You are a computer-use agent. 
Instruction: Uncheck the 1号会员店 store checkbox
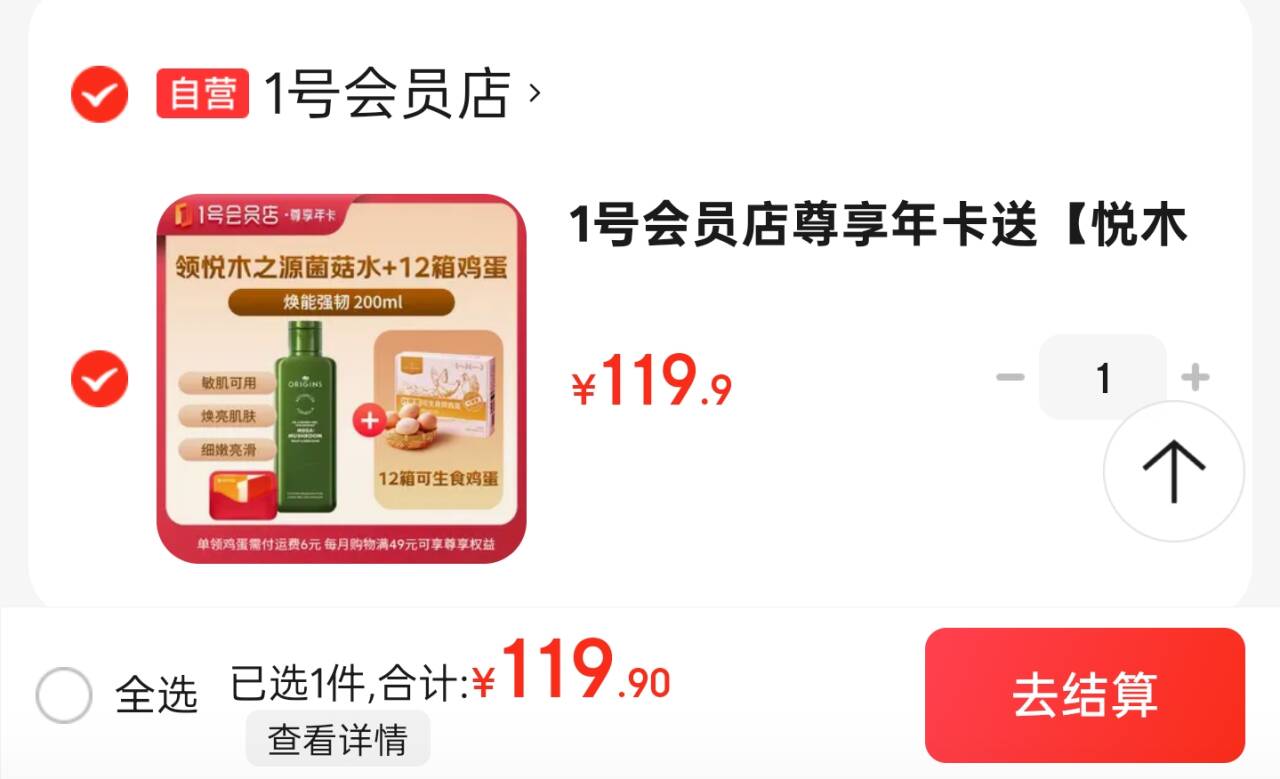pos(99,94)
